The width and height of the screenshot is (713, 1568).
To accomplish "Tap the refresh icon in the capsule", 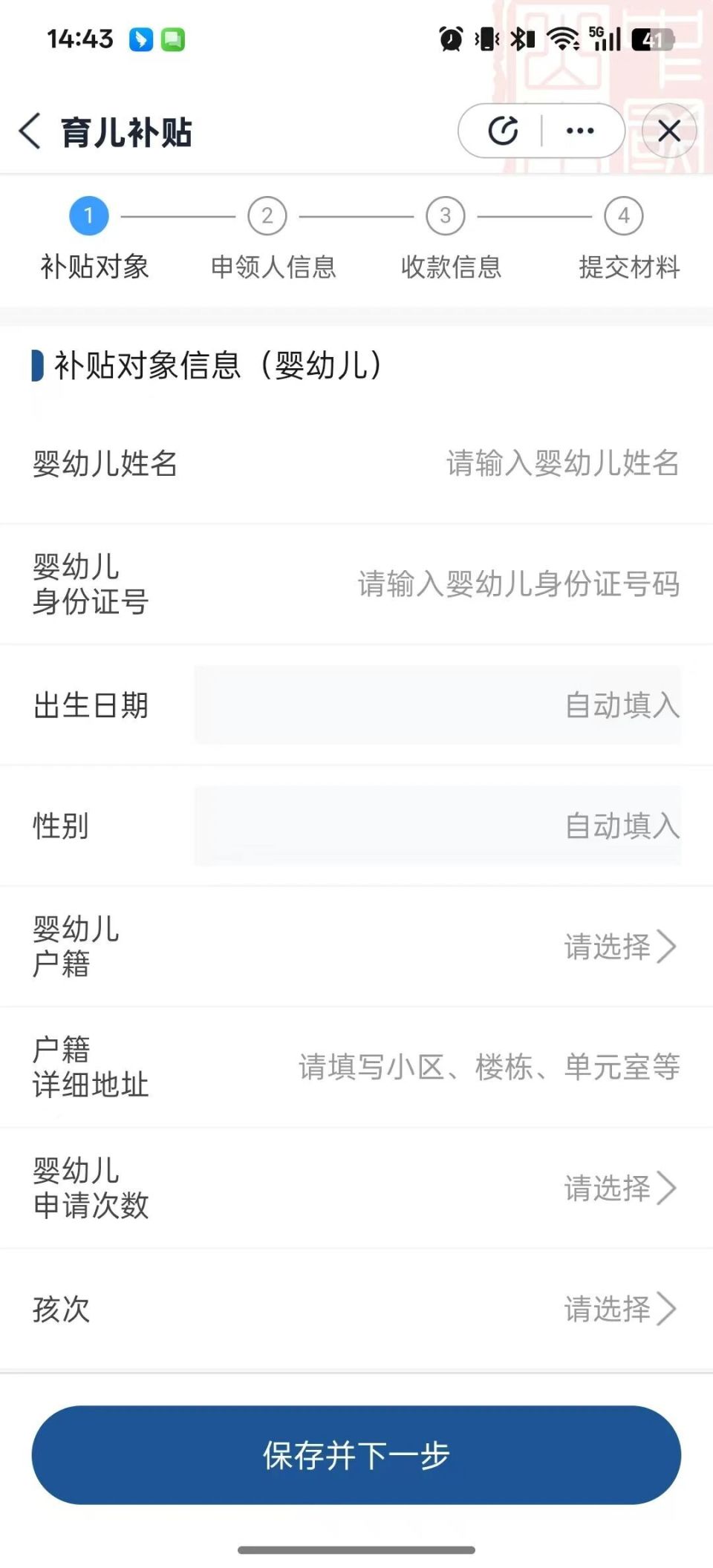I will tap(501, 130).
